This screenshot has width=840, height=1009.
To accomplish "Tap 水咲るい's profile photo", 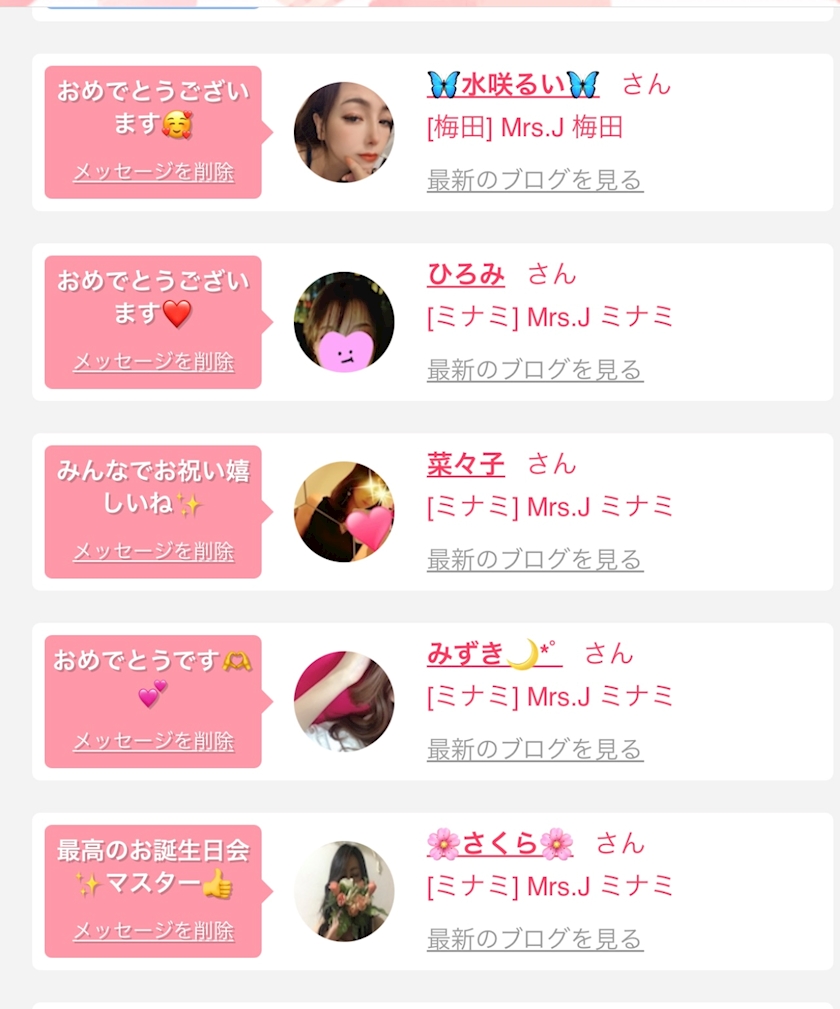I will 344,132.
